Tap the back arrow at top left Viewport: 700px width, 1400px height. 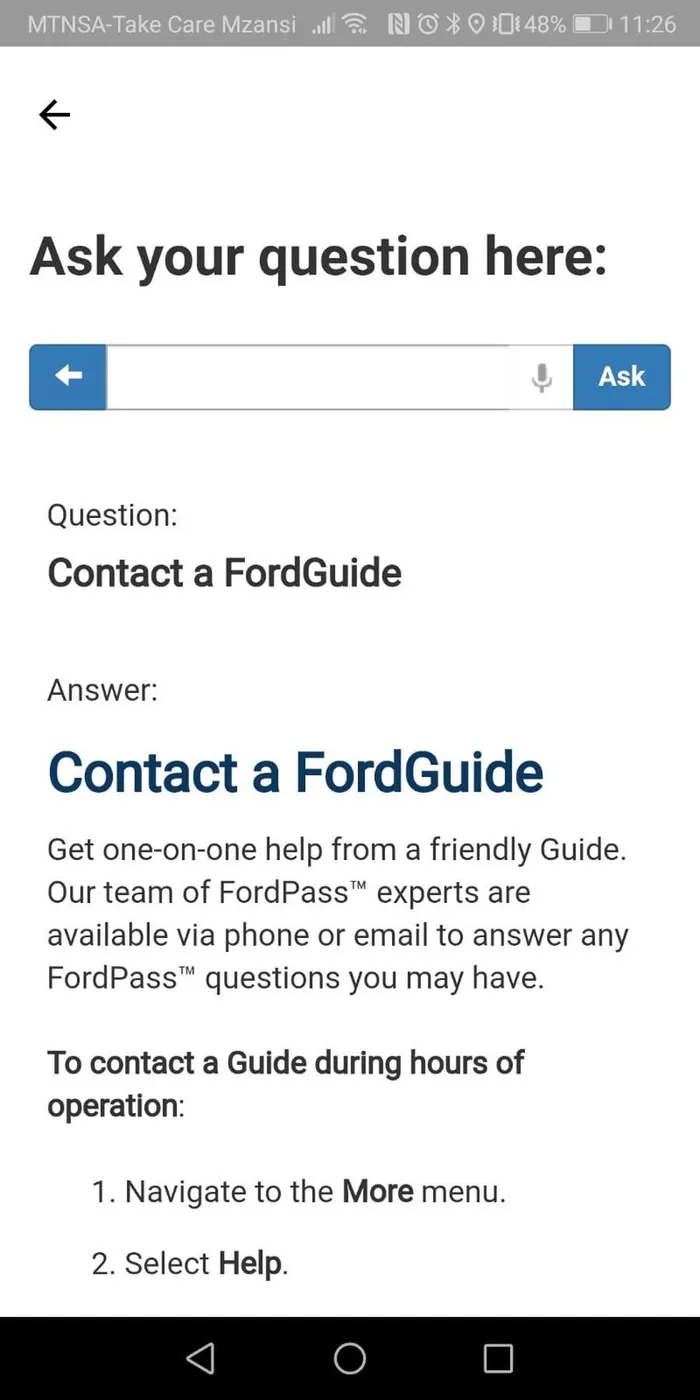54,115
